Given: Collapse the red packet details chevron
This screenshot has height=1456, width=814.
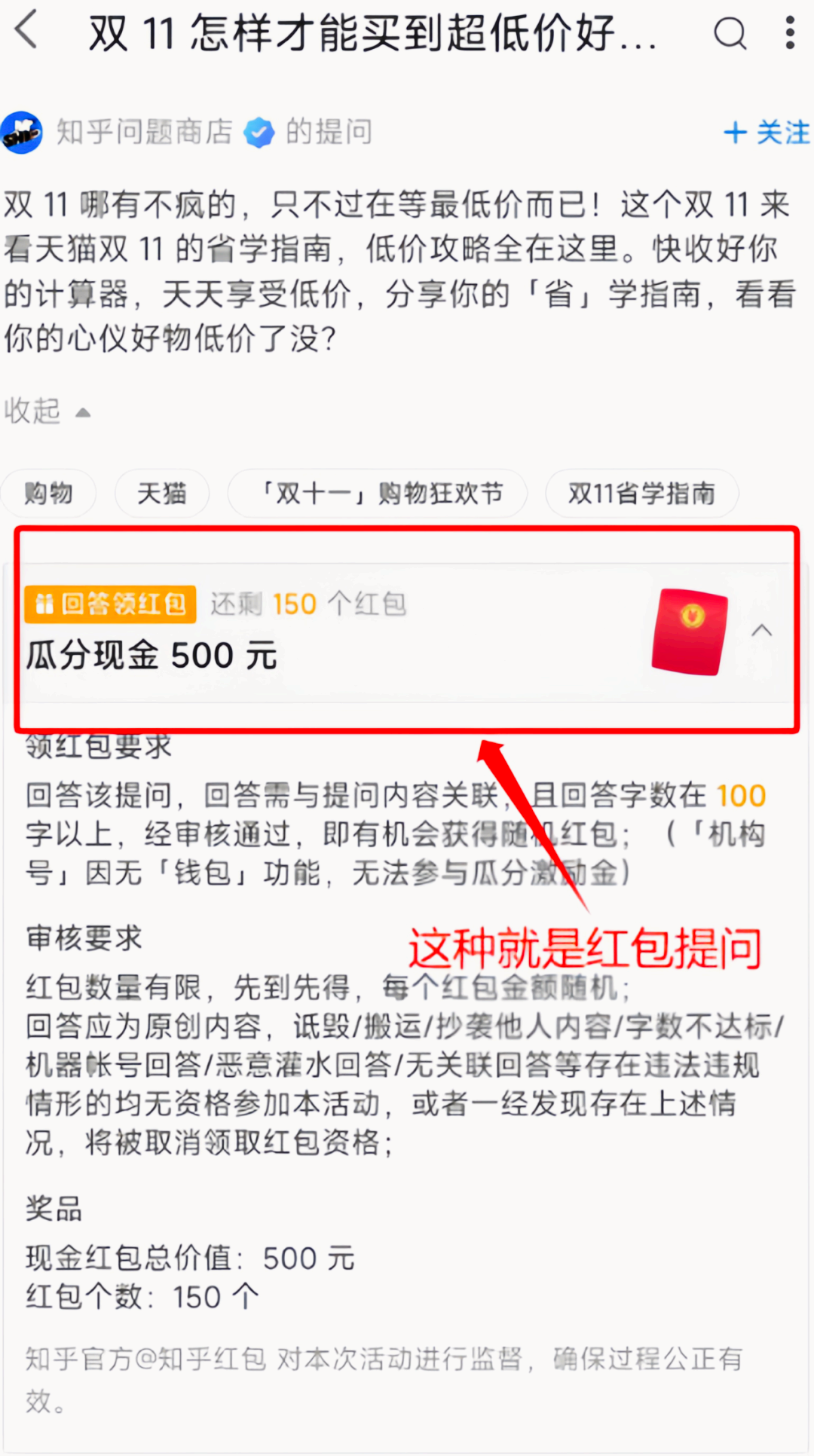Looking at the screenshot, I should pyautogui.click(x=762, y=631).
